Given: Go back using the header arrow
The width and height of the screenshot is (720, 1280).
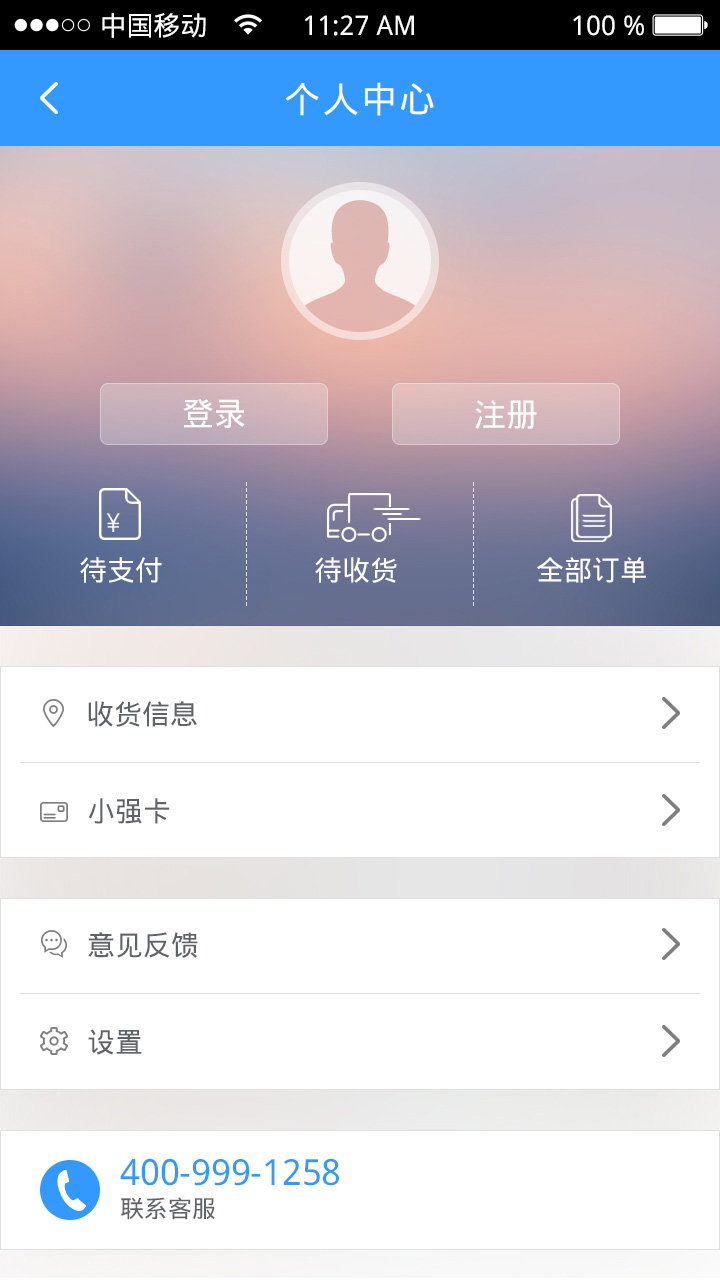Looking at the screenshot, I should coord(49,98).
